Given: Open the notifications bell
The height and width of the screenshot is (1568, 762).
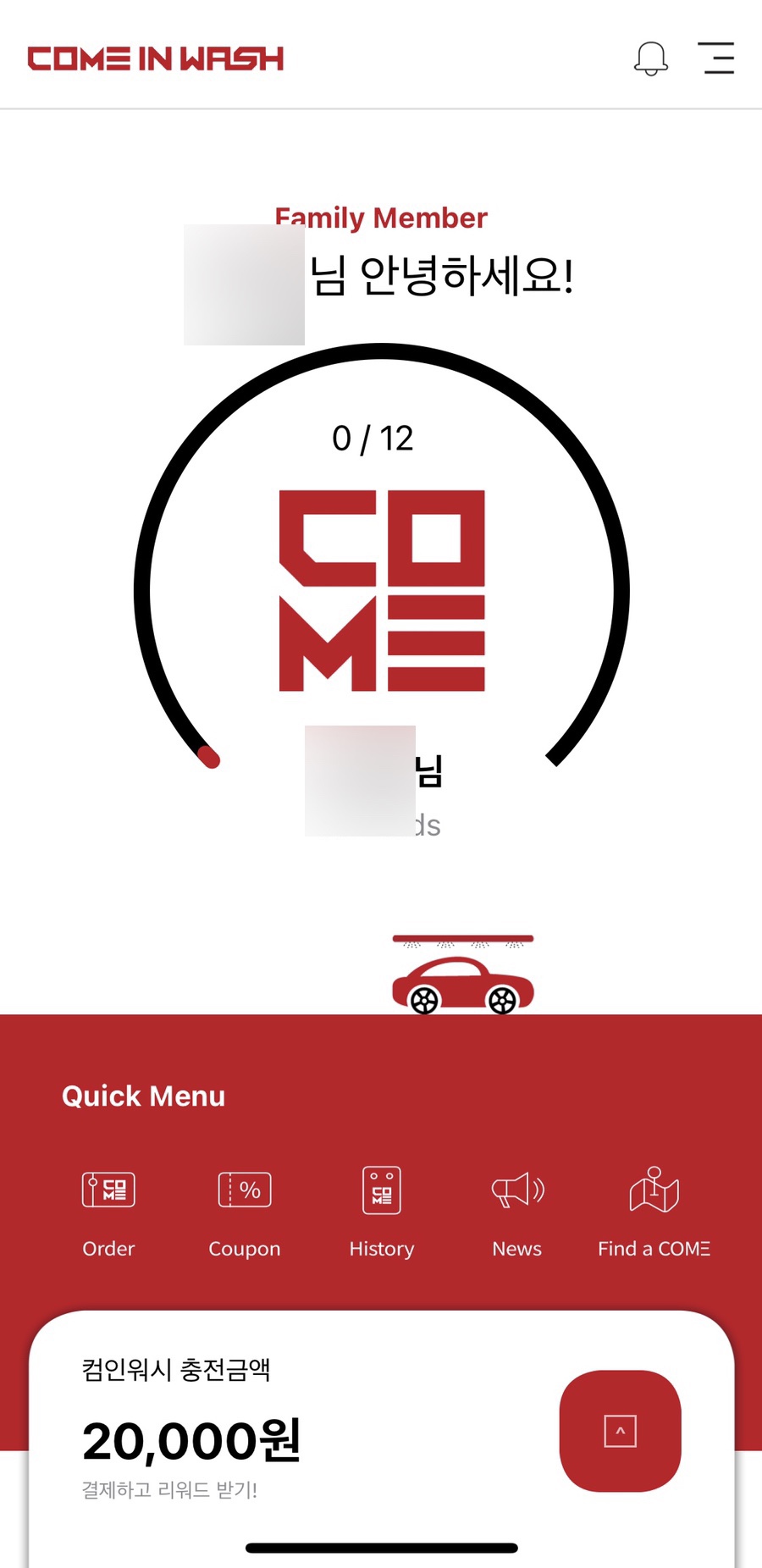Looking at the screenshot, I should [650, 58].
